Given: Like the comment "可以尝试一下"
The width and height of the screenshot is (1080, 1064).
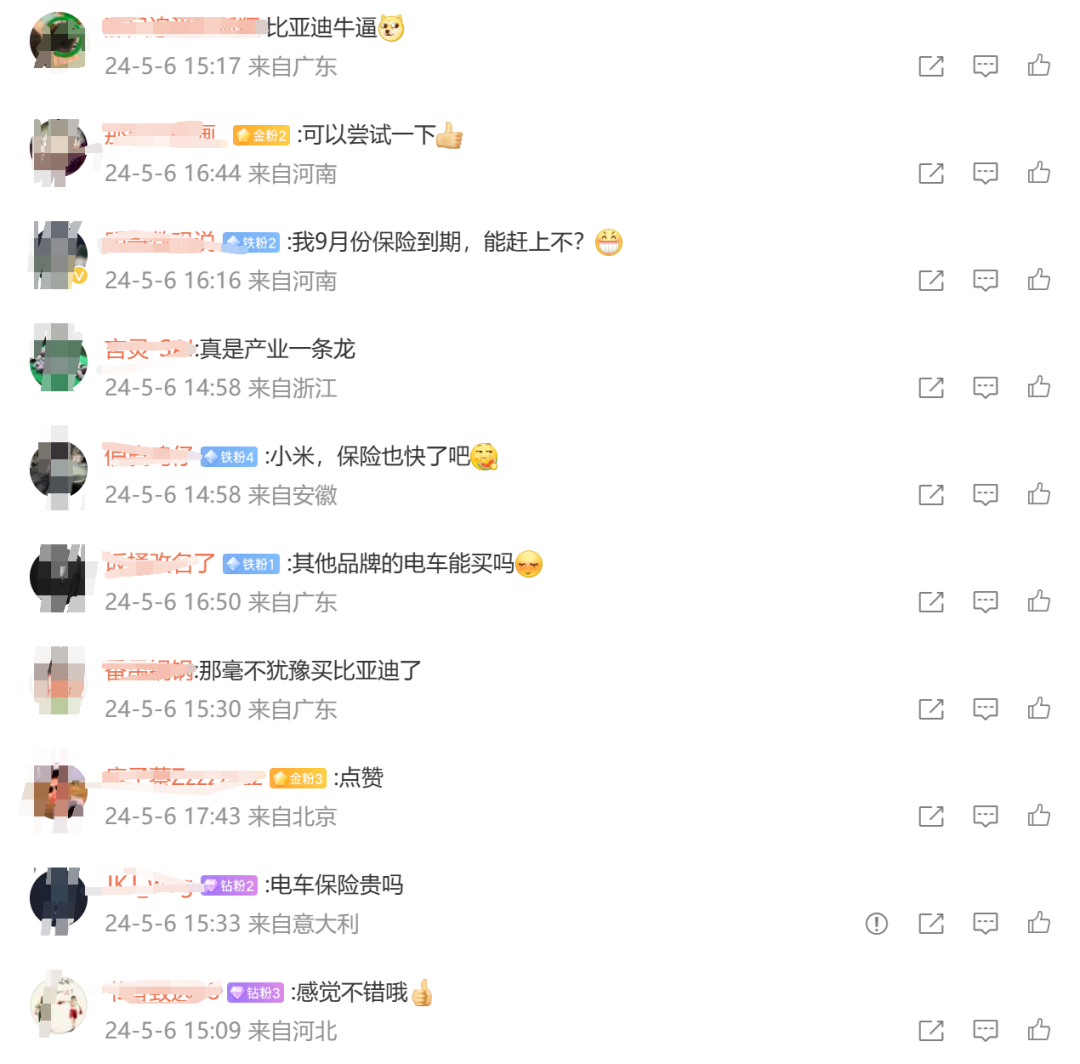Looking at the screenshot, I should pyautogui.click(x=1039, y=173).
